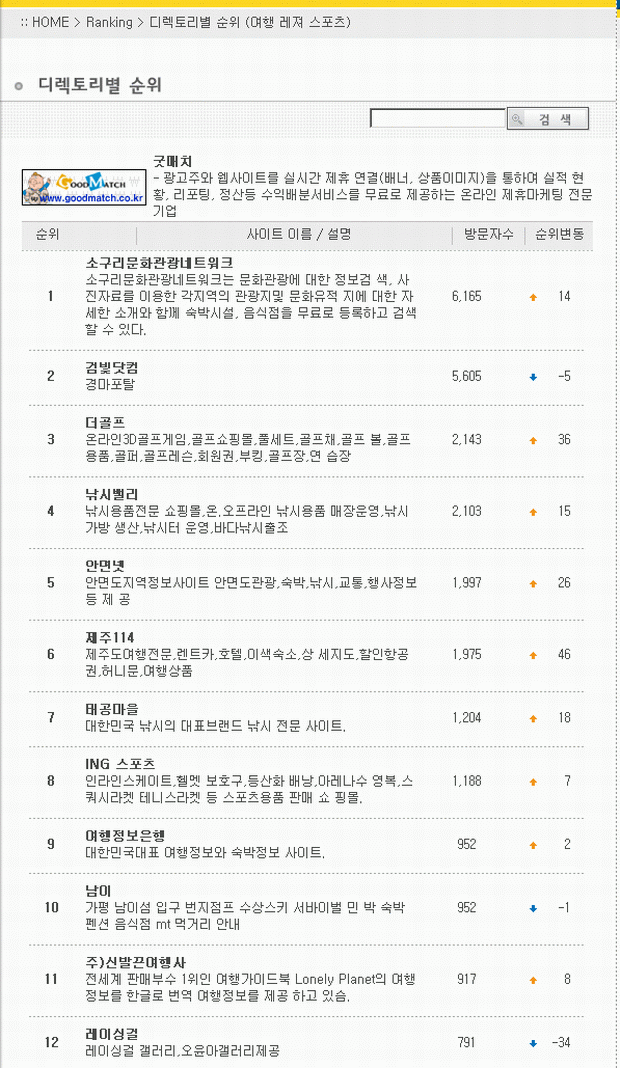Open the ING 스포츠 site link

coord(120,764)
